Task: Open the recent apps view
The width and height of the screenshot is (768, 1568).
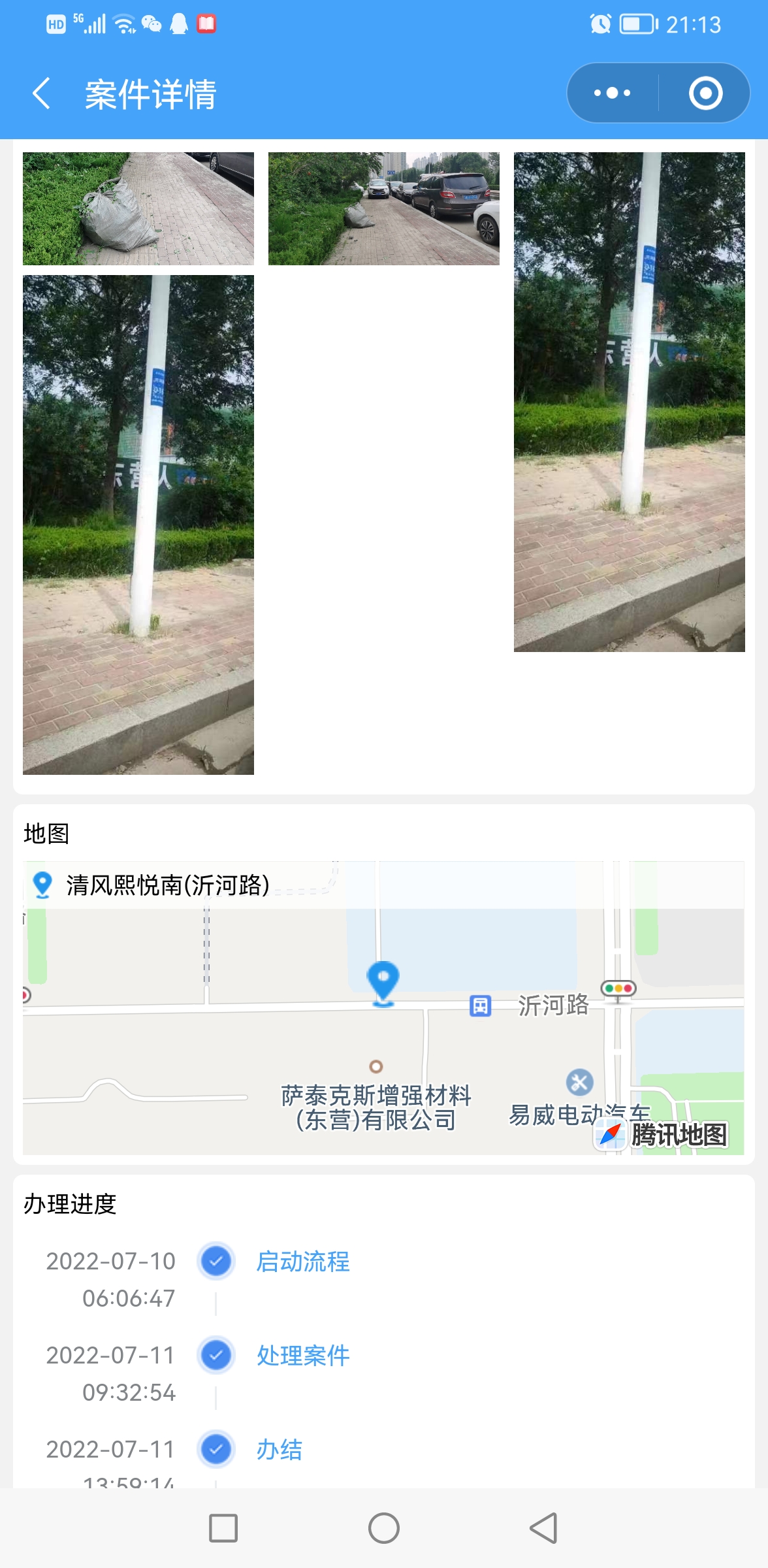Action: coord(223,1528)
